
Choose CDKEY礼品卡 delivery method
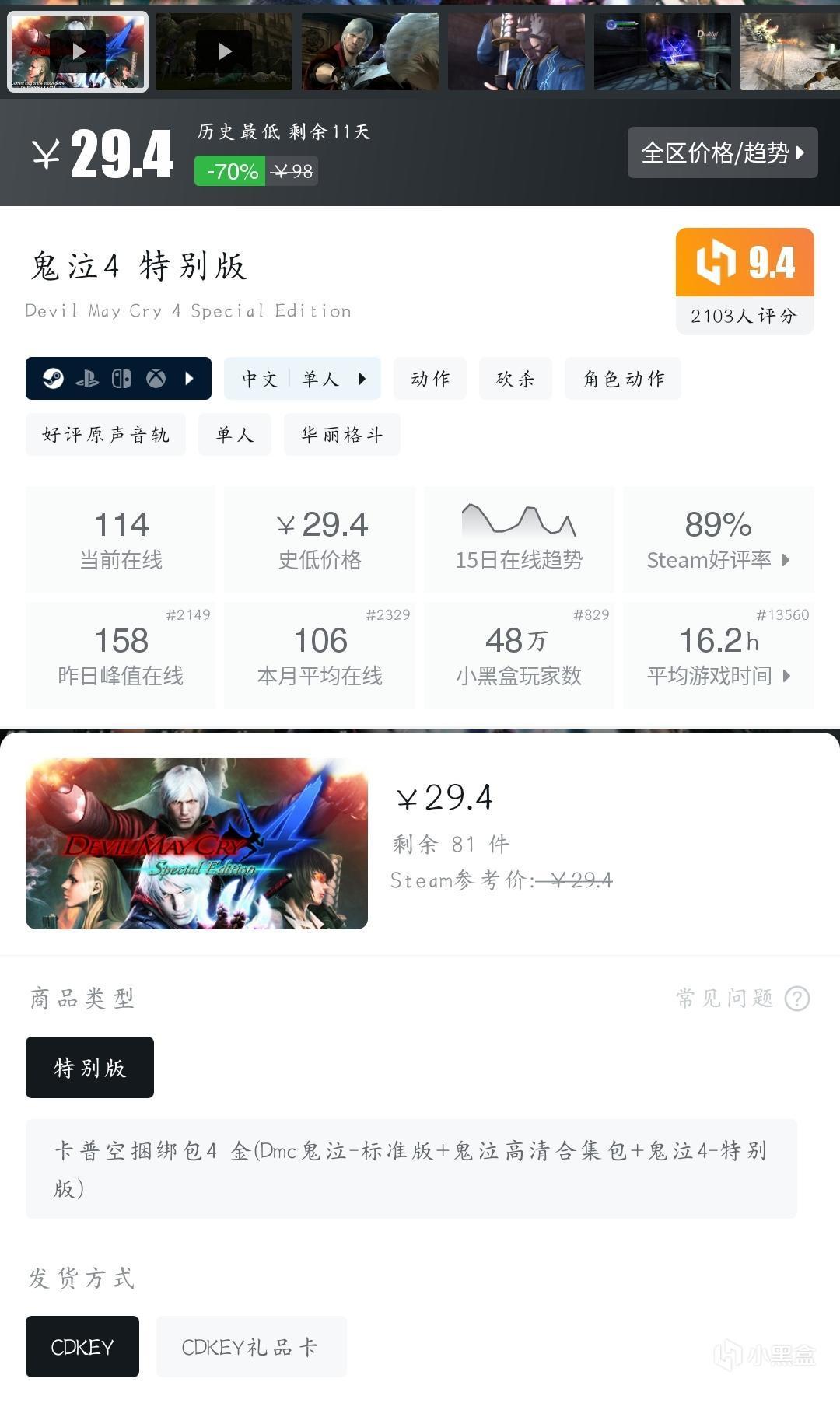[250, 1346]
